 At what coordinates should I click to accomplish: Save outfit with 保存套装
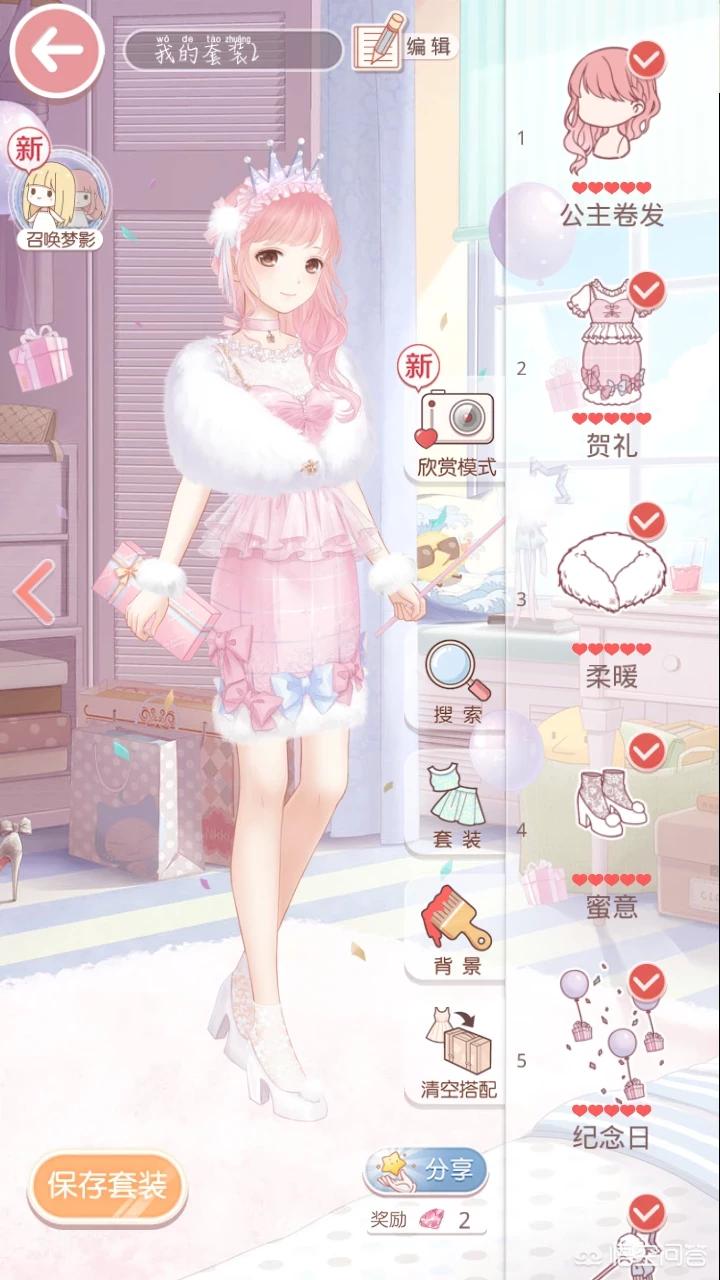click(x=107, y=1187)
